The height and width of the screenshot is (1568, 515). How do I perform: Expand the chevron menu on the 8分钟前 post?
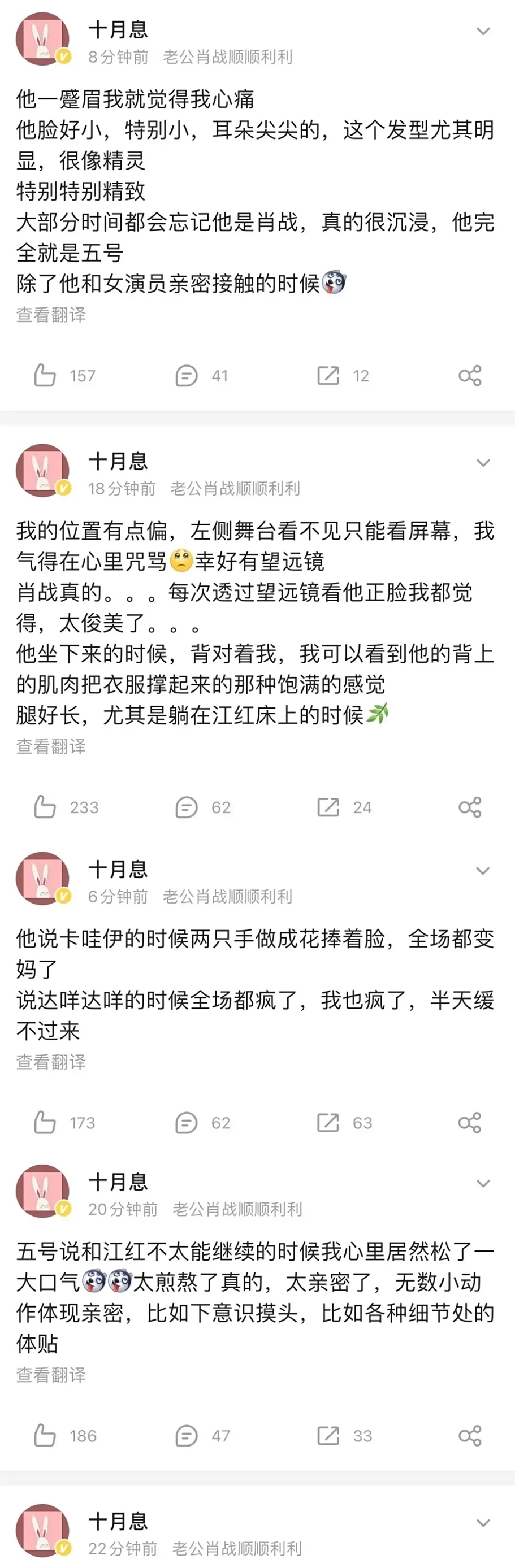coord(483,32)
